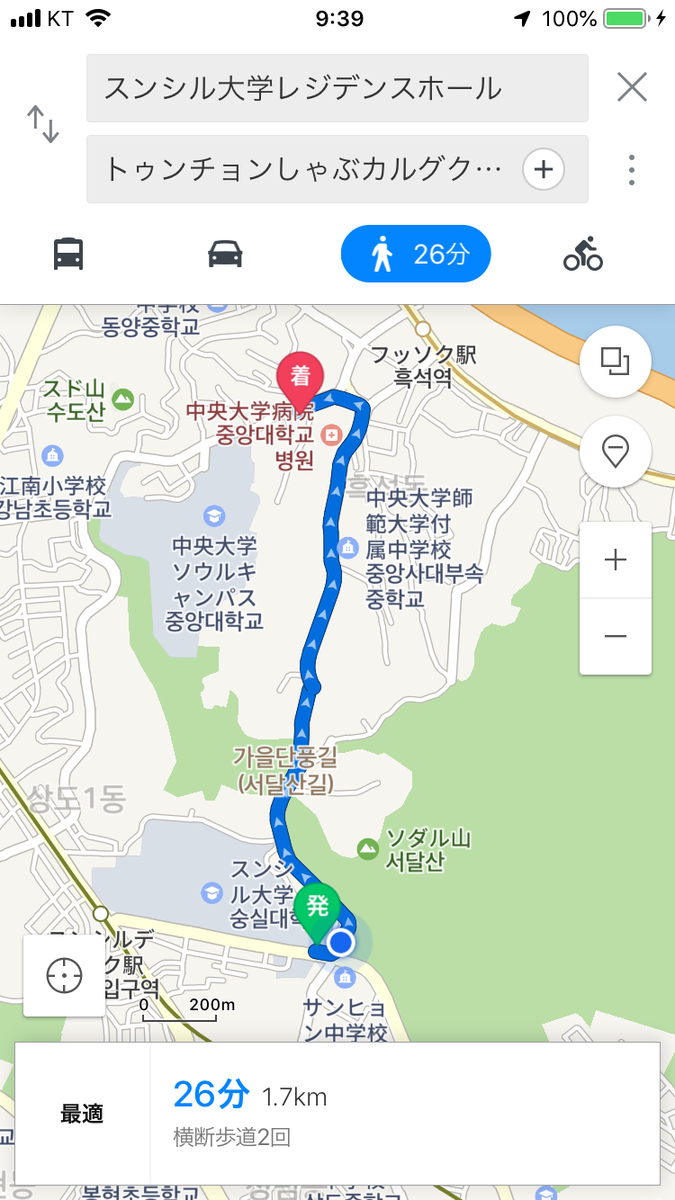Select the 26分 walking tab
The width and height of the screenshot is (675, 1200).
pyautogui.click(x=415, y=254)
